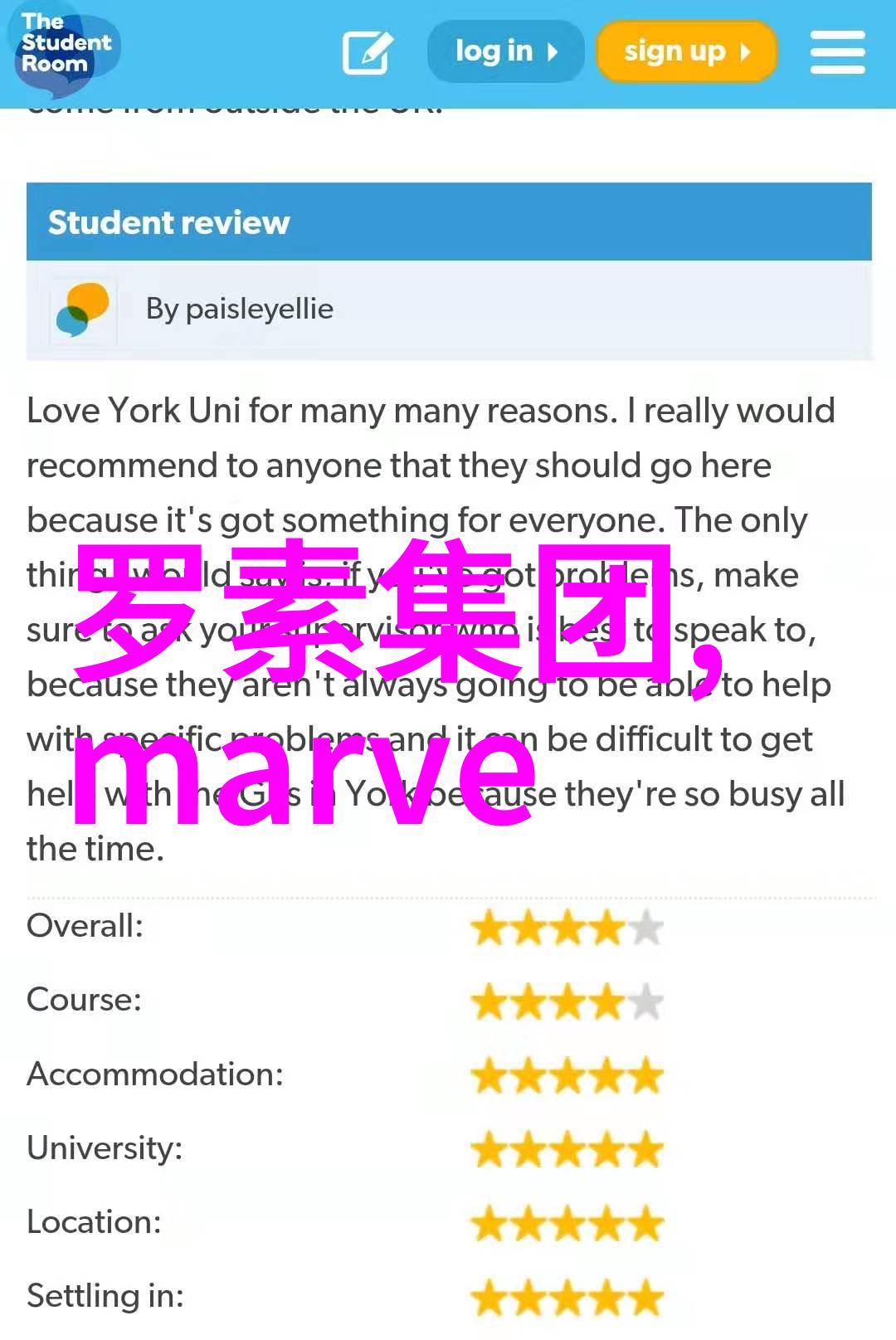Tap the sign up button

[686, 51]
